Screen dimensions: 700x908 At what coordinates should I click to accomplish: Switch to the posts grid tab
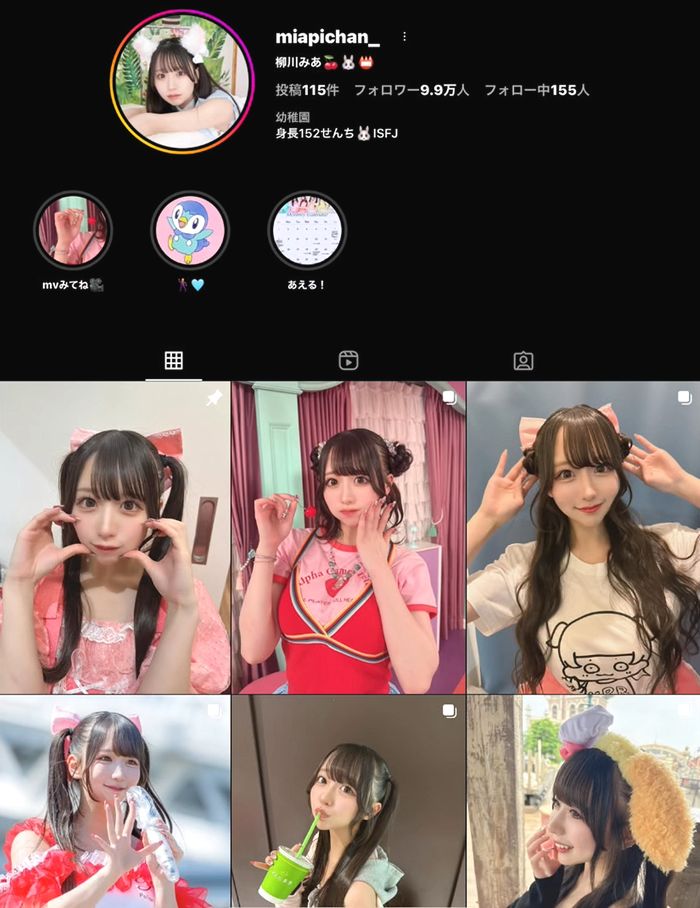click(174, 361)
